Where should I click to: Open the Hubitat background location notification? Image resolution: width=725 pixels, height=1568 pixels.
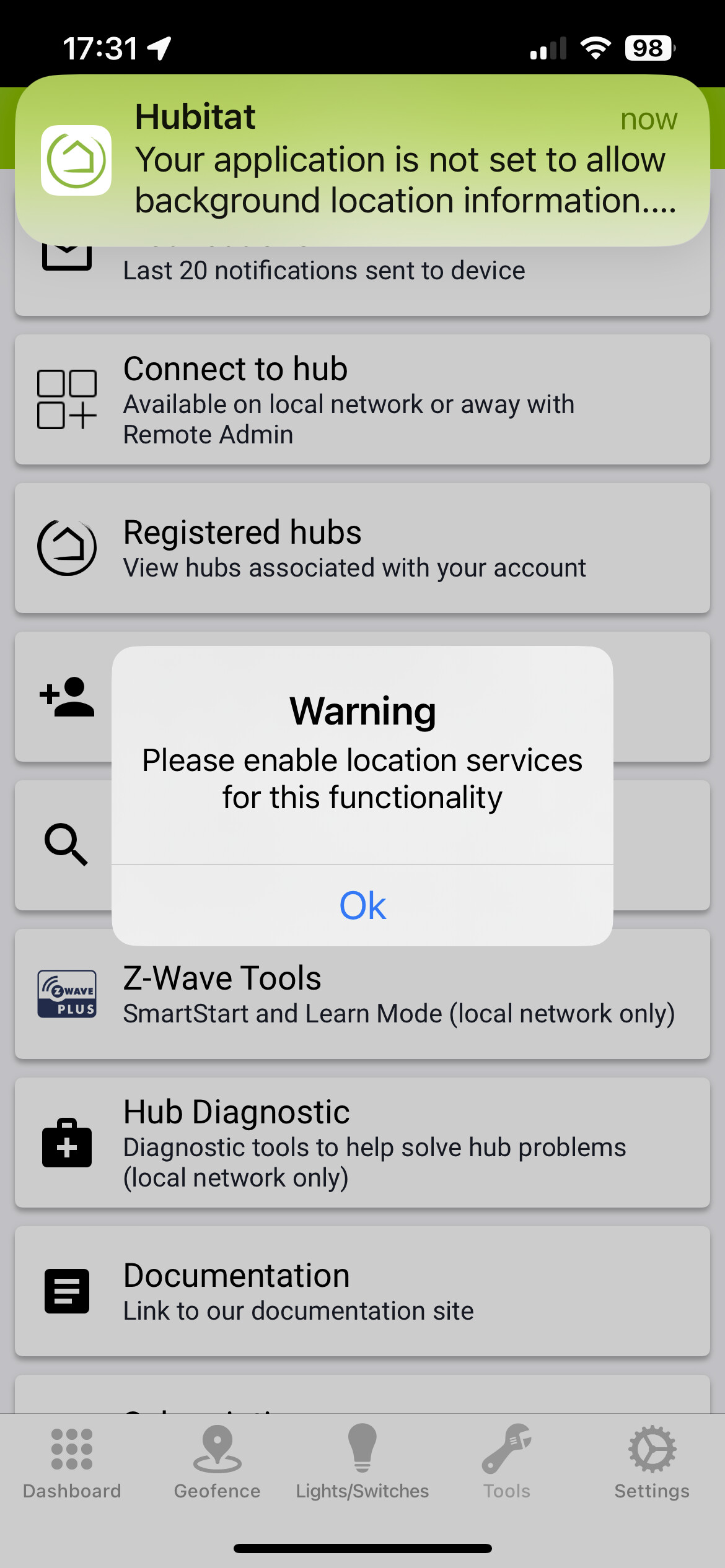click(362, 160)
